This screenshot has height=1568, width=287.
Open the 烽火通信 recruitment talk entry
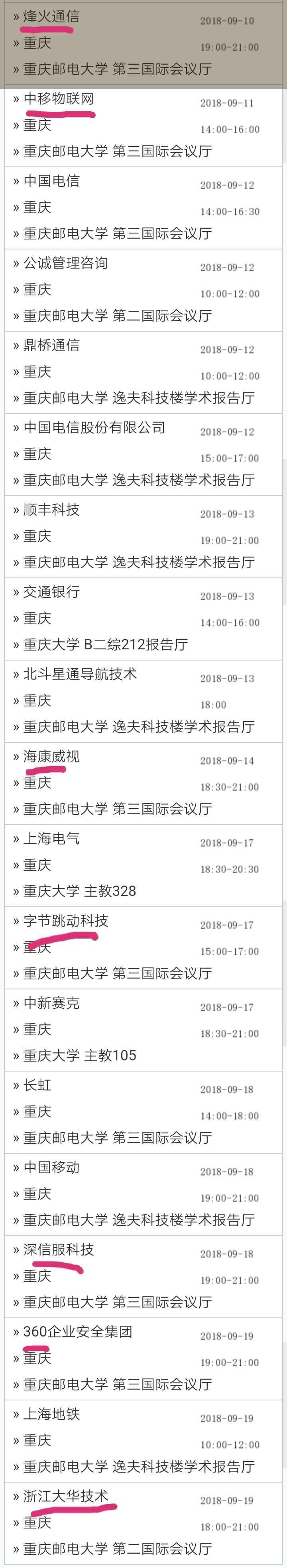[x=51, y=17]
